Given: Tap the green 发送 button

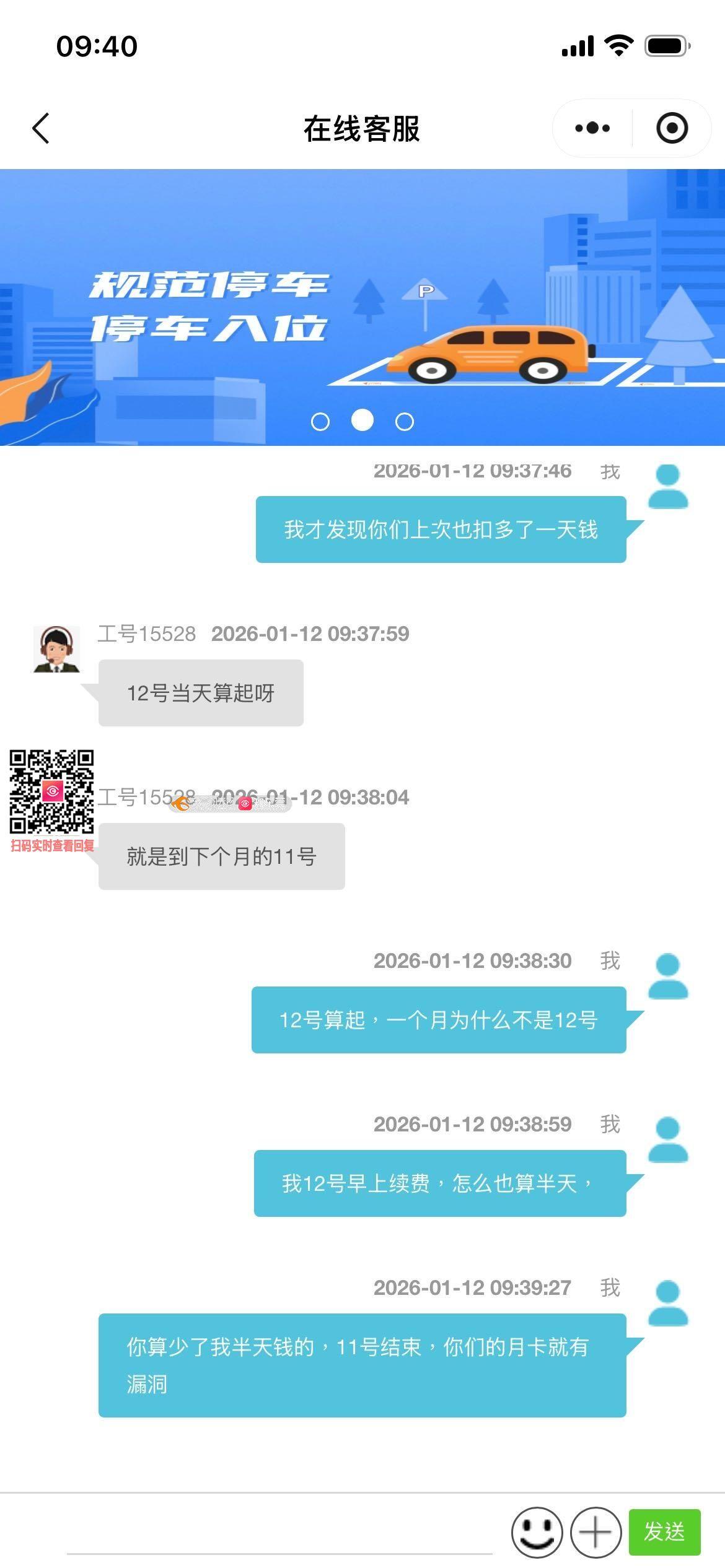Looking at the screenshot, I should pos(664,1531).
